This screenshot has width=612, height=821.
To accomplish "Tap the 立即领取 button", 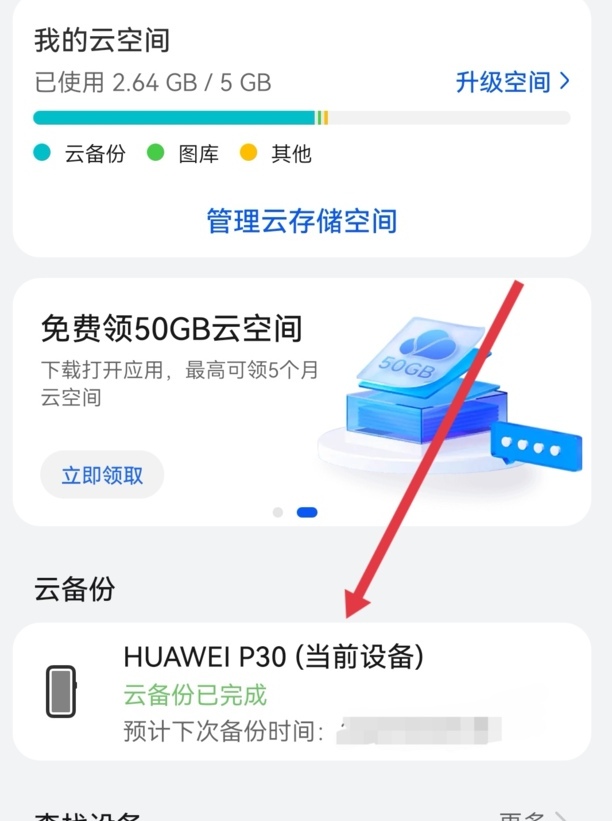I will 102,475.
